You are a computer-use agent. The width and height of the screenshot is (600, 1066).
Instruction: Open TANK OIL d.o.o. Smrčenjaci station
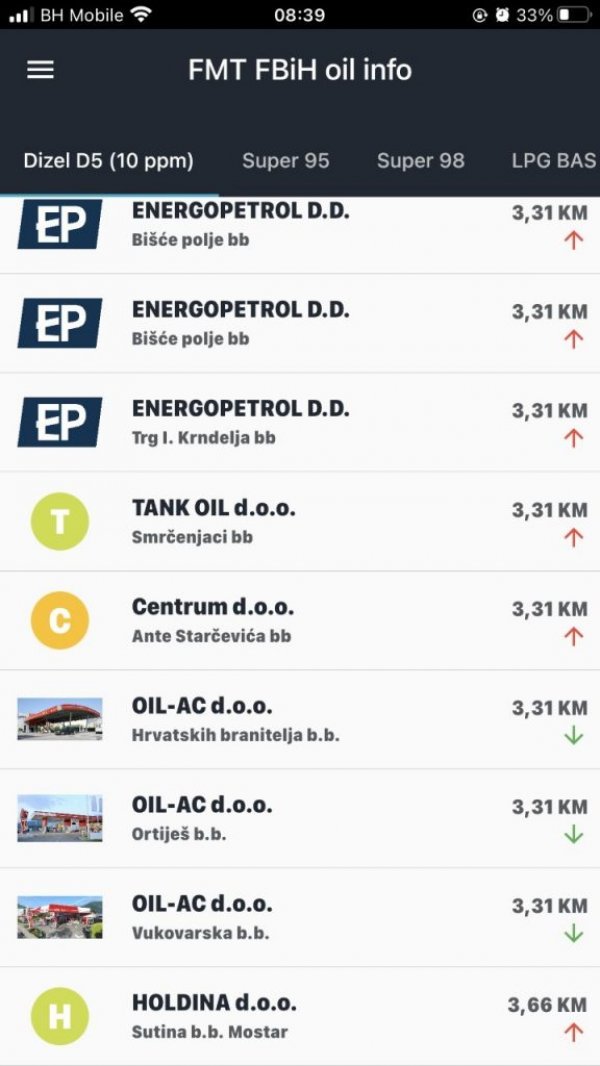300,521
